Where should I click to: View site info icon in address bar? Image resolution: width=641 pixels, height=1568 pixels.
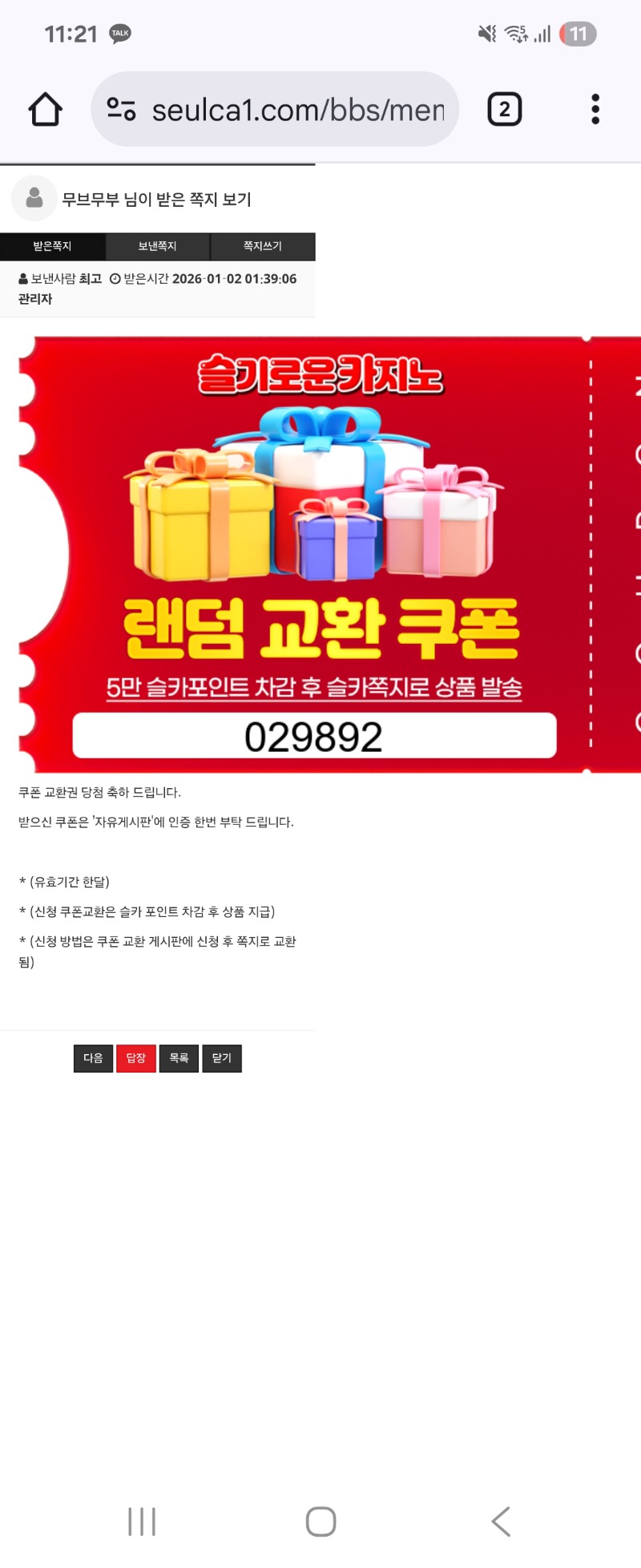pyautogui.click(x=121, y=109)
